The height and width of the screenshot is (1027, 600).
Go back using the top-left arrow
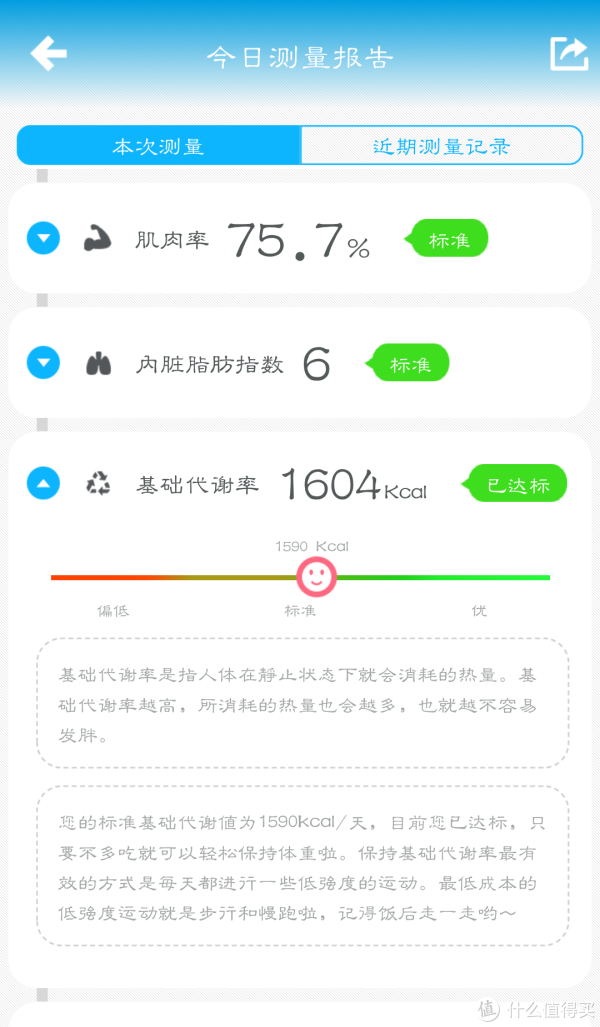pyautogui.click(x=48, y=53)
